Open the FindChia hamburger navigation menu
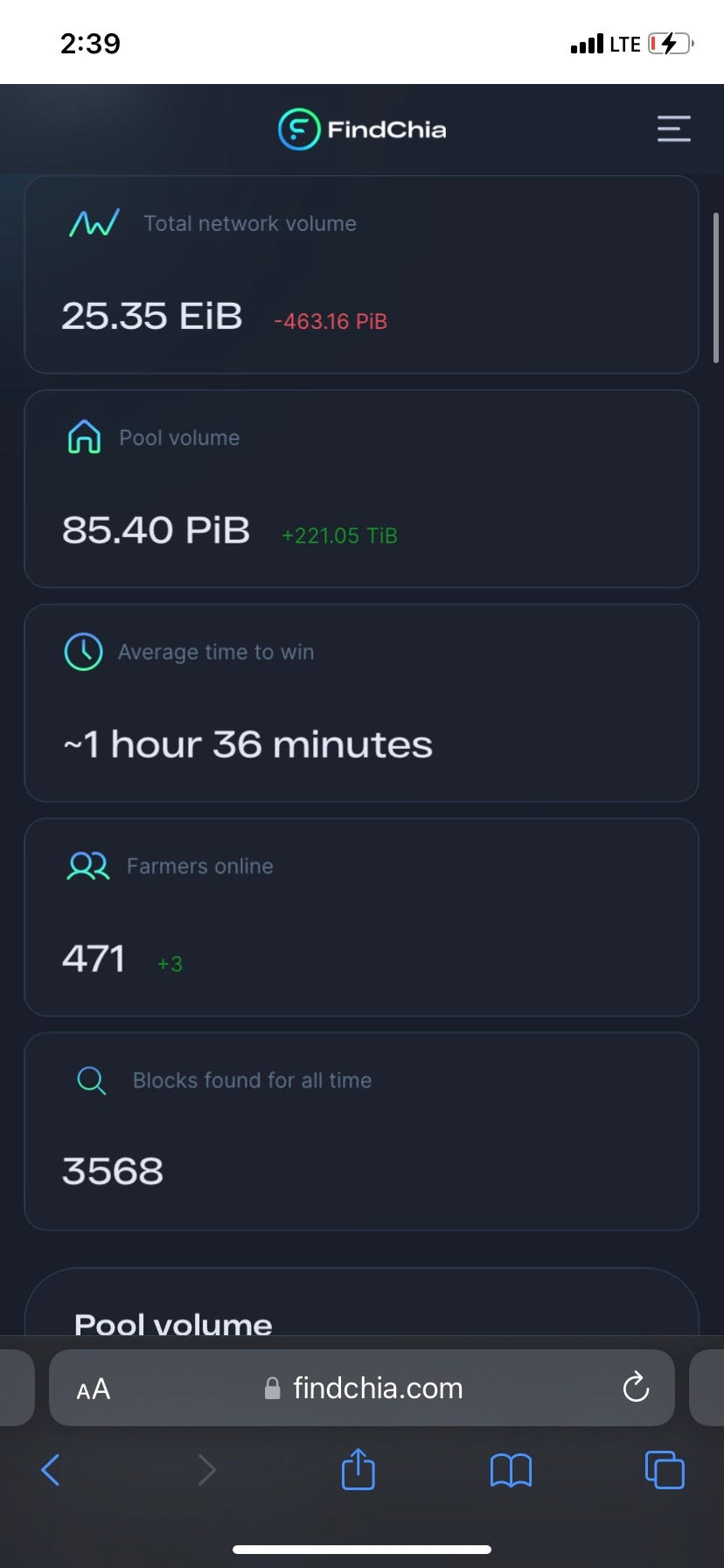The image size is (724, 1568). pos(673,129)
